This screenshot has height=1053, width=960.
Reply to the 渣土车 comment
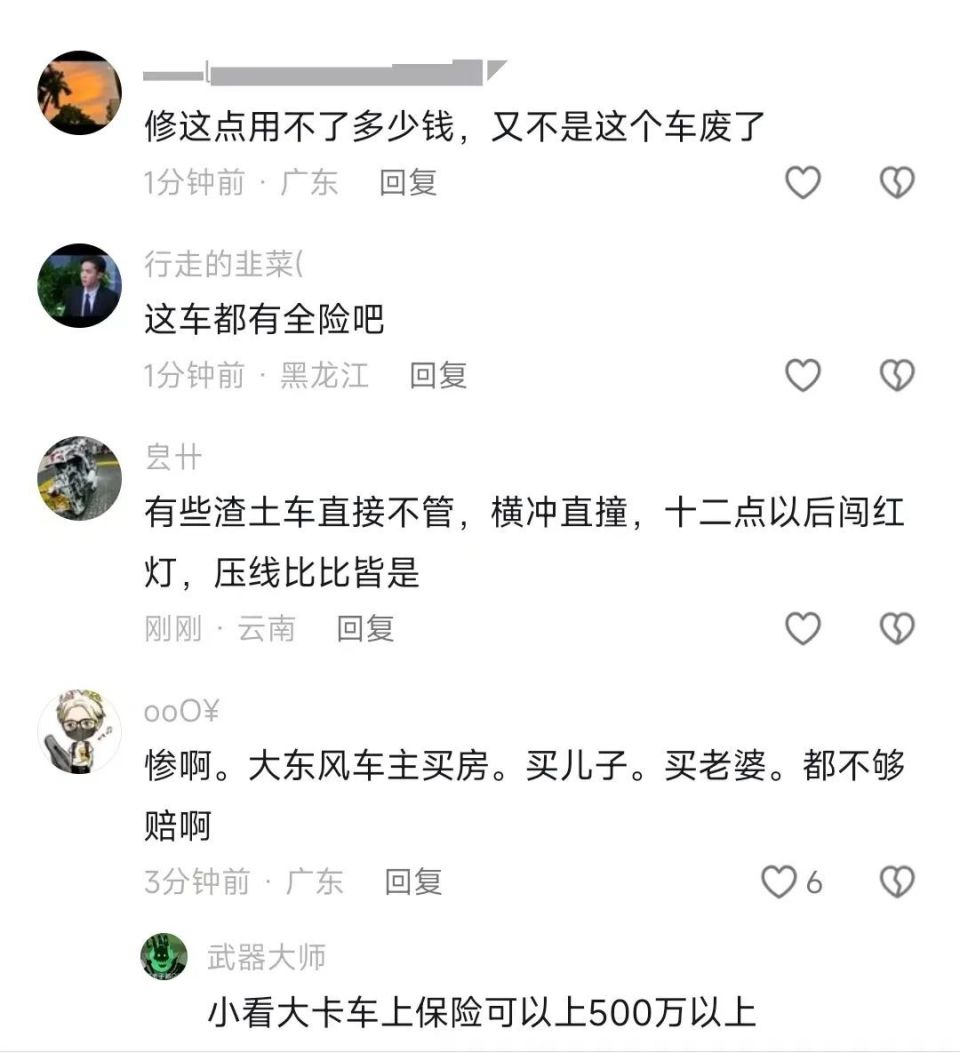coord(365,629)
